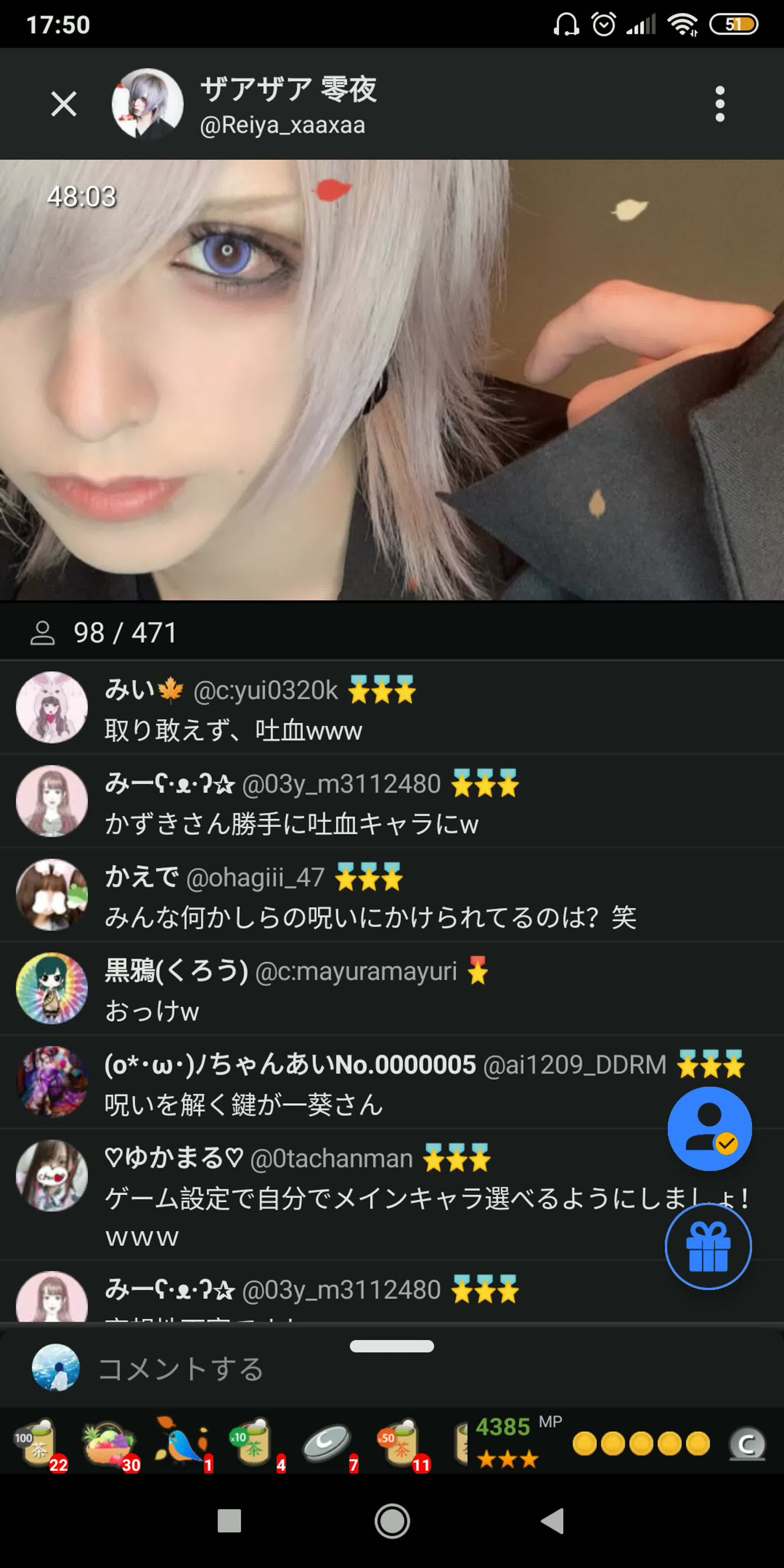
Task: Tap the blue follow-user floating button
Action: click(709, 1129)
